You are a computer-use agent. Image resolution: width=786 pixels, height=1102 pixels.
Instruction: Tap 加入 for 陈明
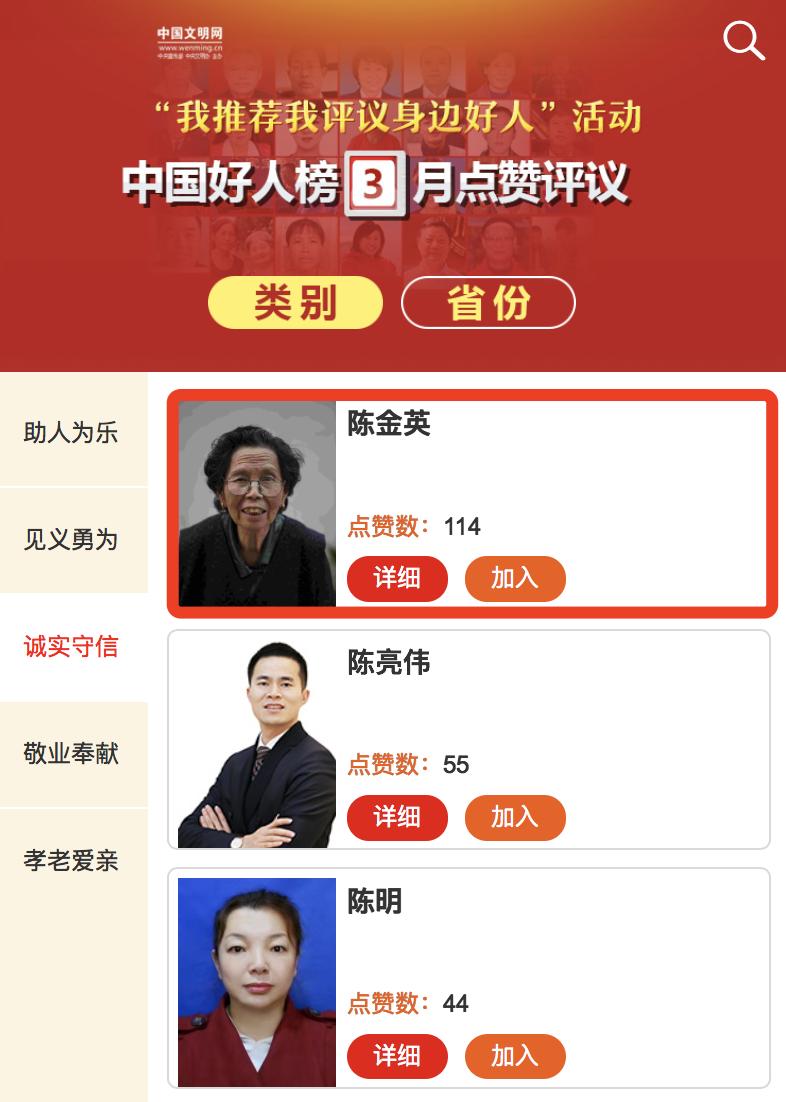pos(515,1056)
